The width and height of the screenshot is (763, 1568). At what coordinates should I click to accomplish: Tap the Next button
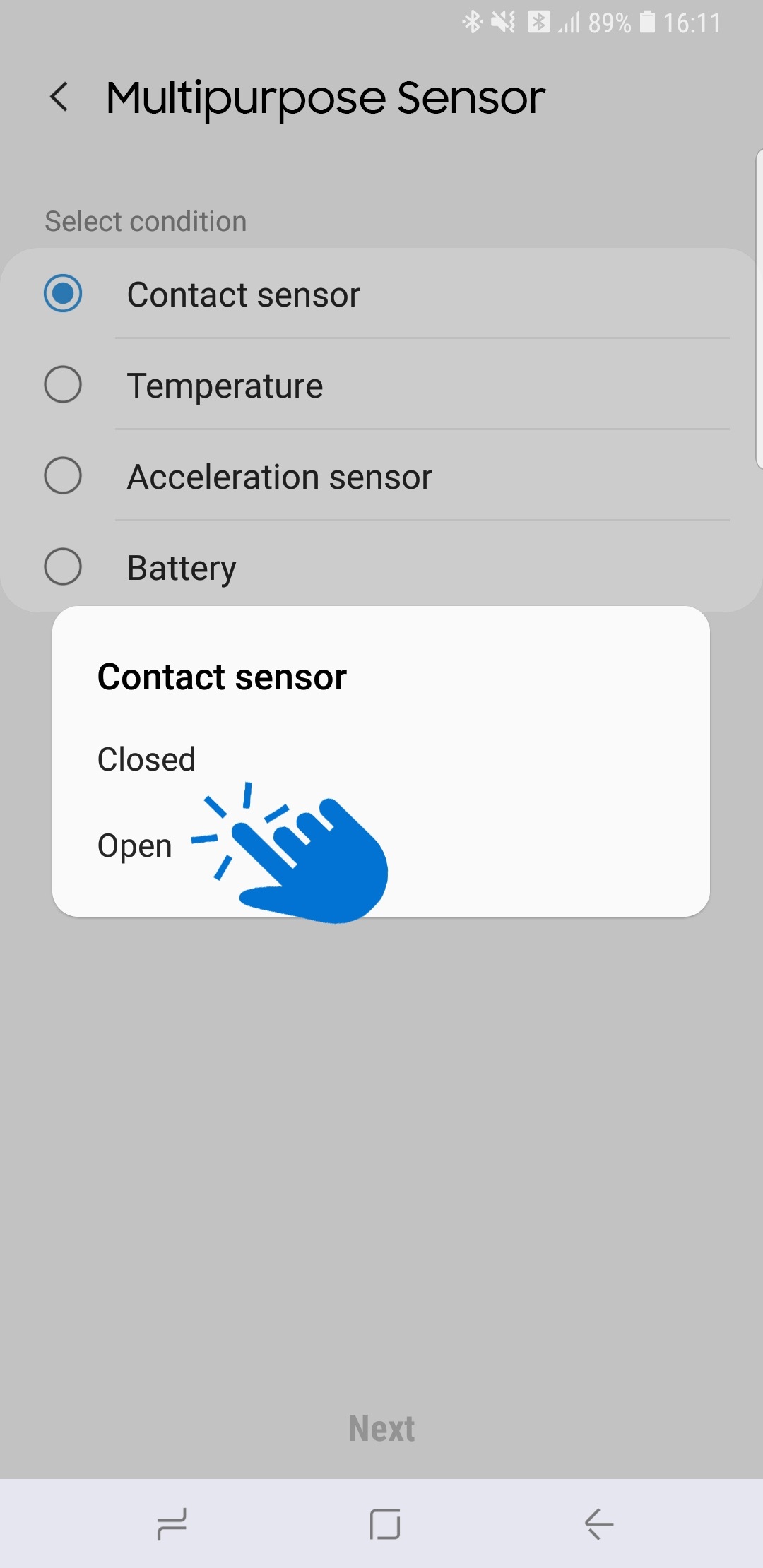381,1428
